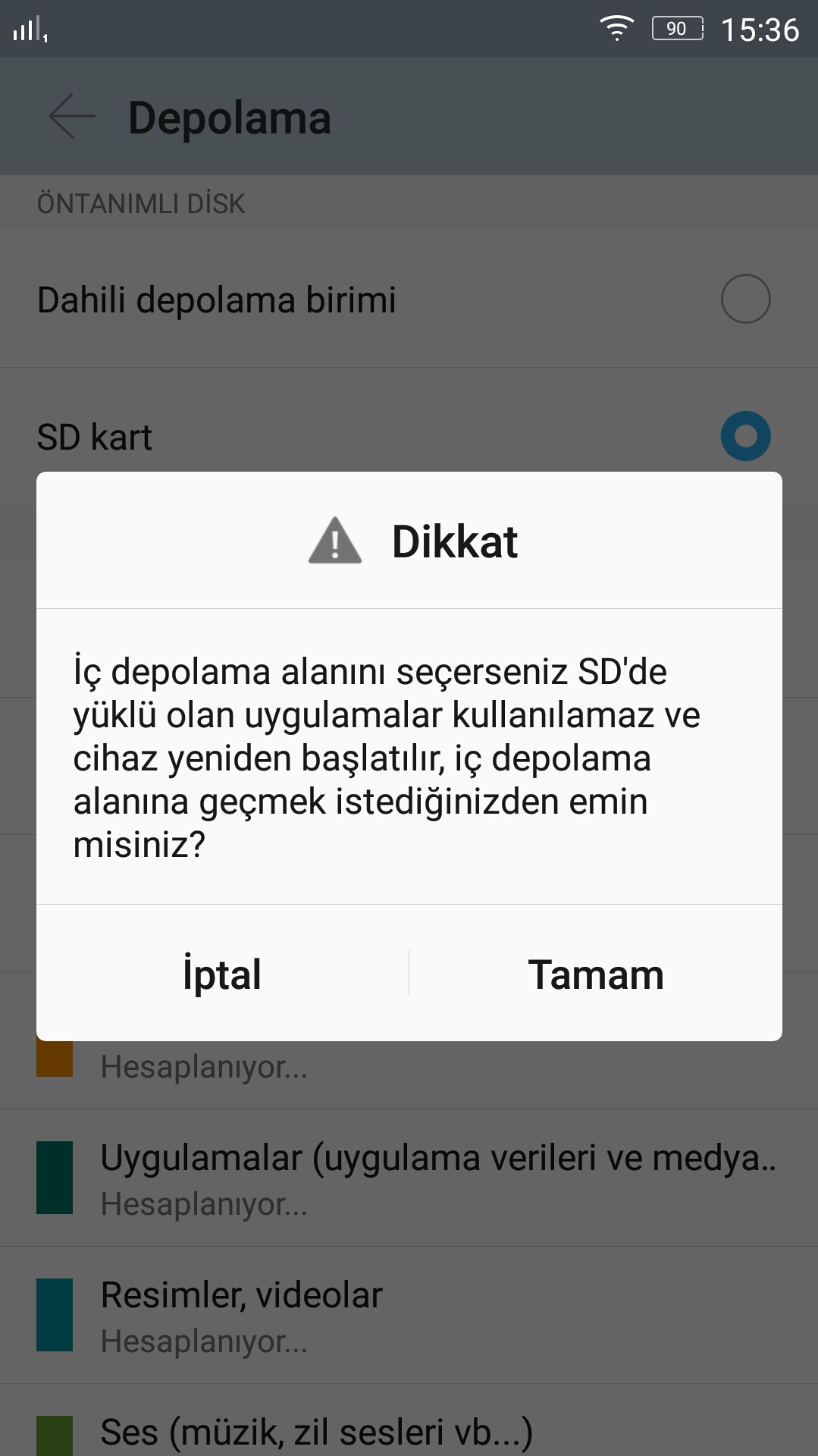
Task: Tap İptal to cancel the warning
Action: pos(222,974)
